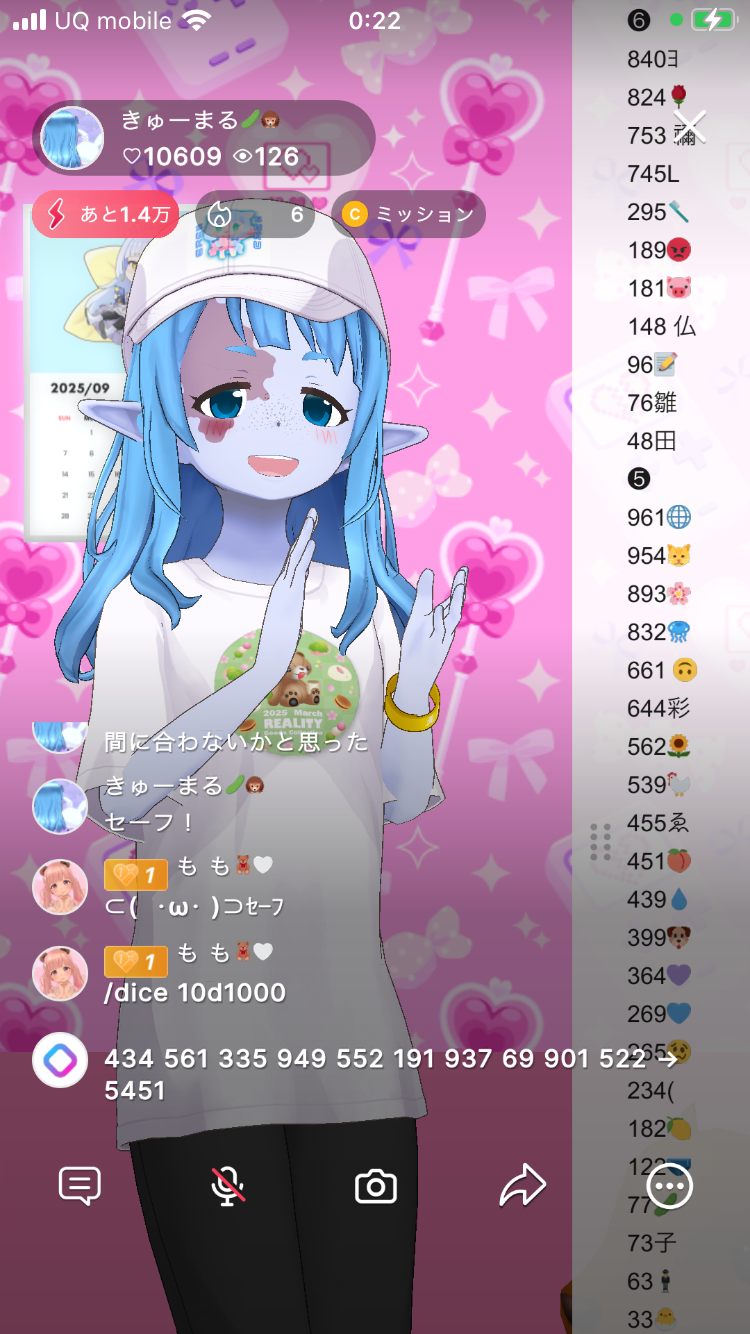Tap the flame counter chip showing 6
The width and height of the screenshot is (750, 1334).
click(254, 214)
